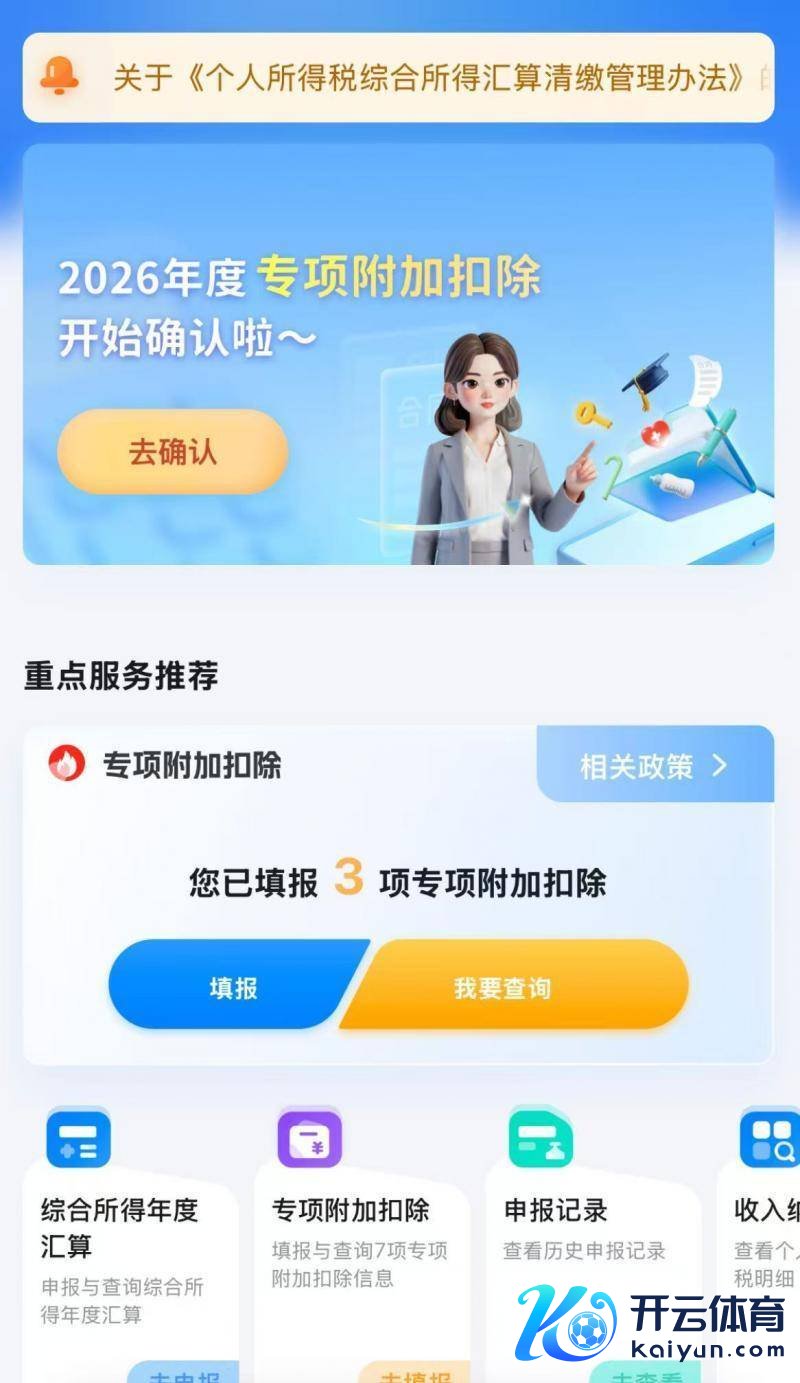Tap the 去确认 button on the banner
Image resolution: width=800 pixels, height=1383 pixels.
(x=172, y=452)
